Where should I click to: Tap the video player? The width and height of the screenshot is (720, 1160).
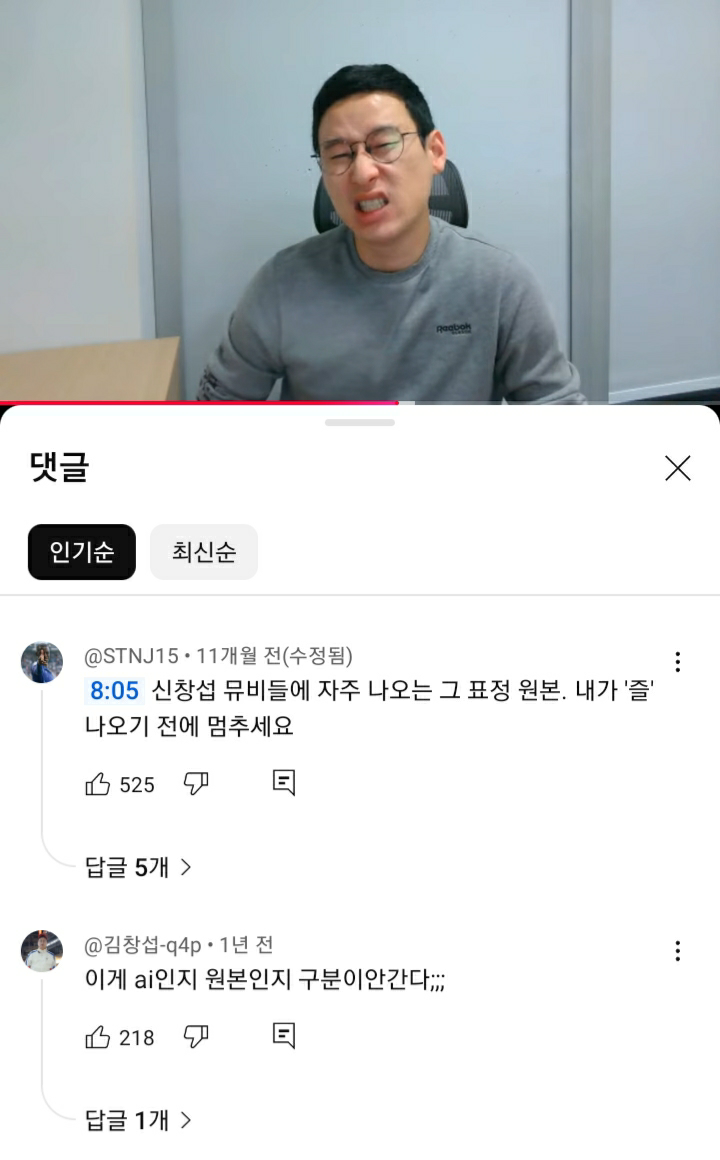point(360,200)
